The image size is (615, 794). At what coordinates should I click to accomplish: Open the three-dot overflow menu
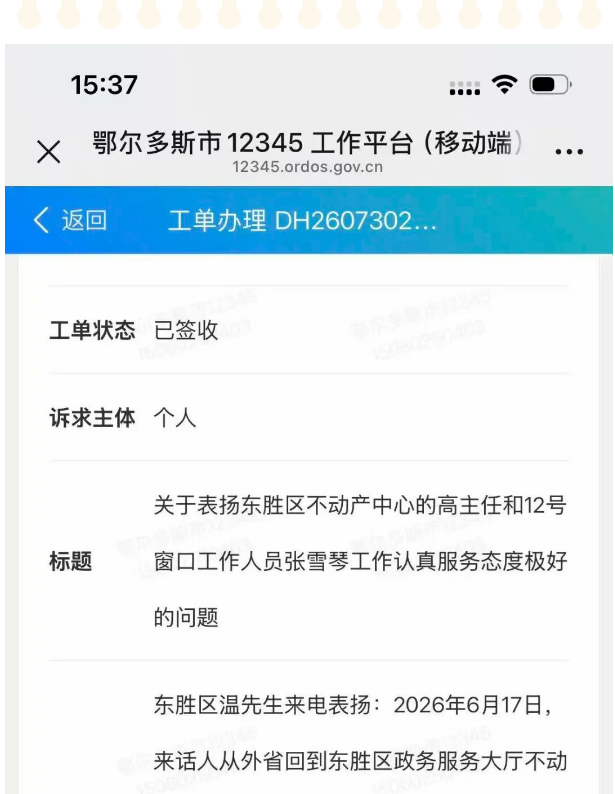(569, 151)
